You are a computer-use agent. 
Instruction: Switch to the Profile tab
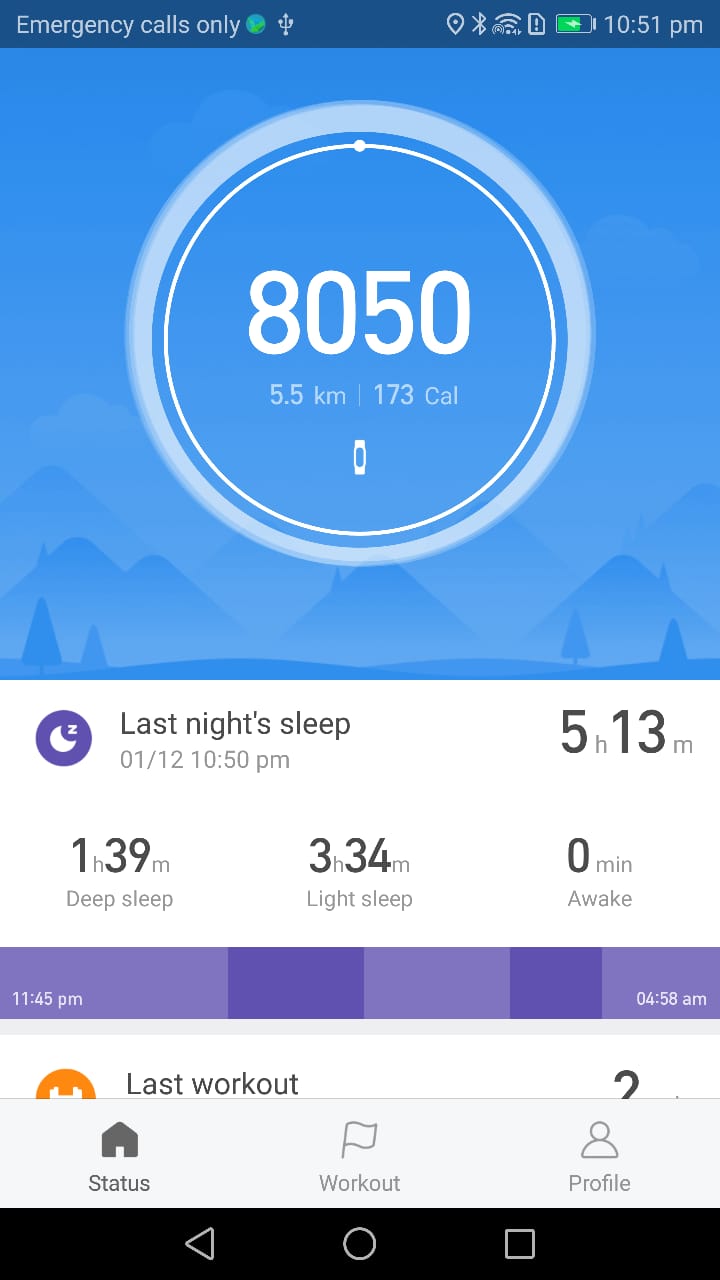pyautogui.click(x=599, y=1156)
